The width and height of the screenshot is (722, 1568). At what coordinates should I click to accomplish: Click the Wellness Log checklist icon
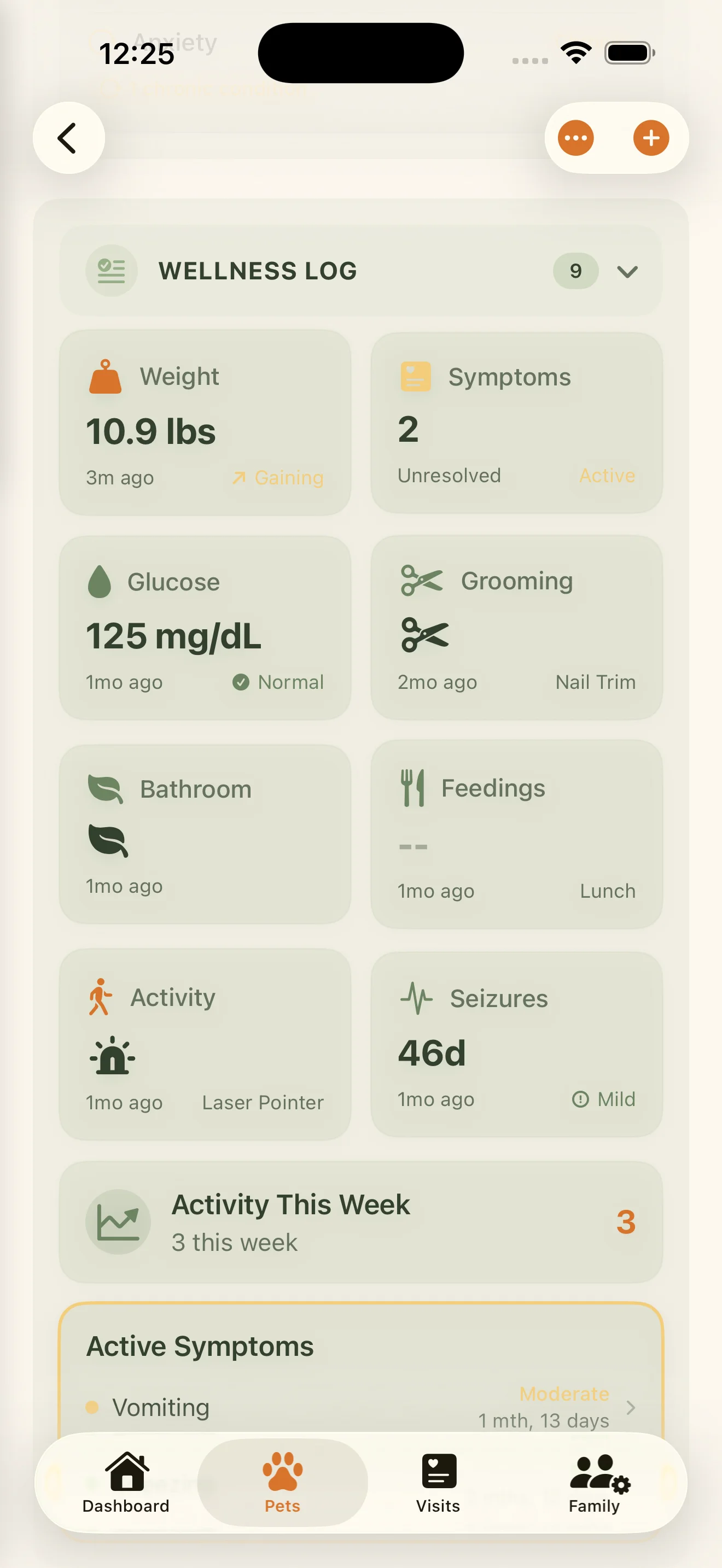112,271
